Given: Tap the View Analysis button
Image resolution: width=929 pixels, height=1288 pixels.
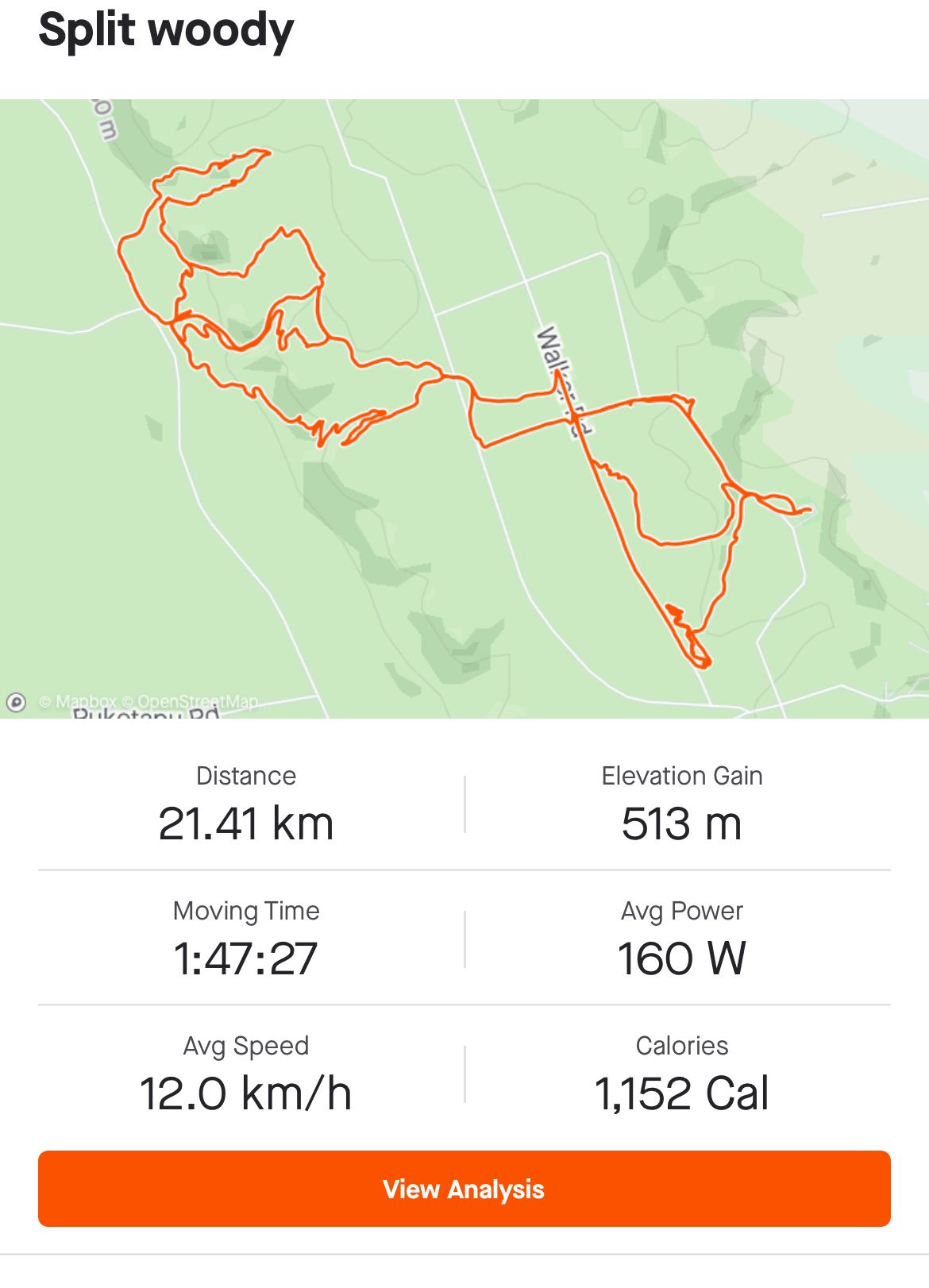Looking at the screenshot, I should [464, 1189].
